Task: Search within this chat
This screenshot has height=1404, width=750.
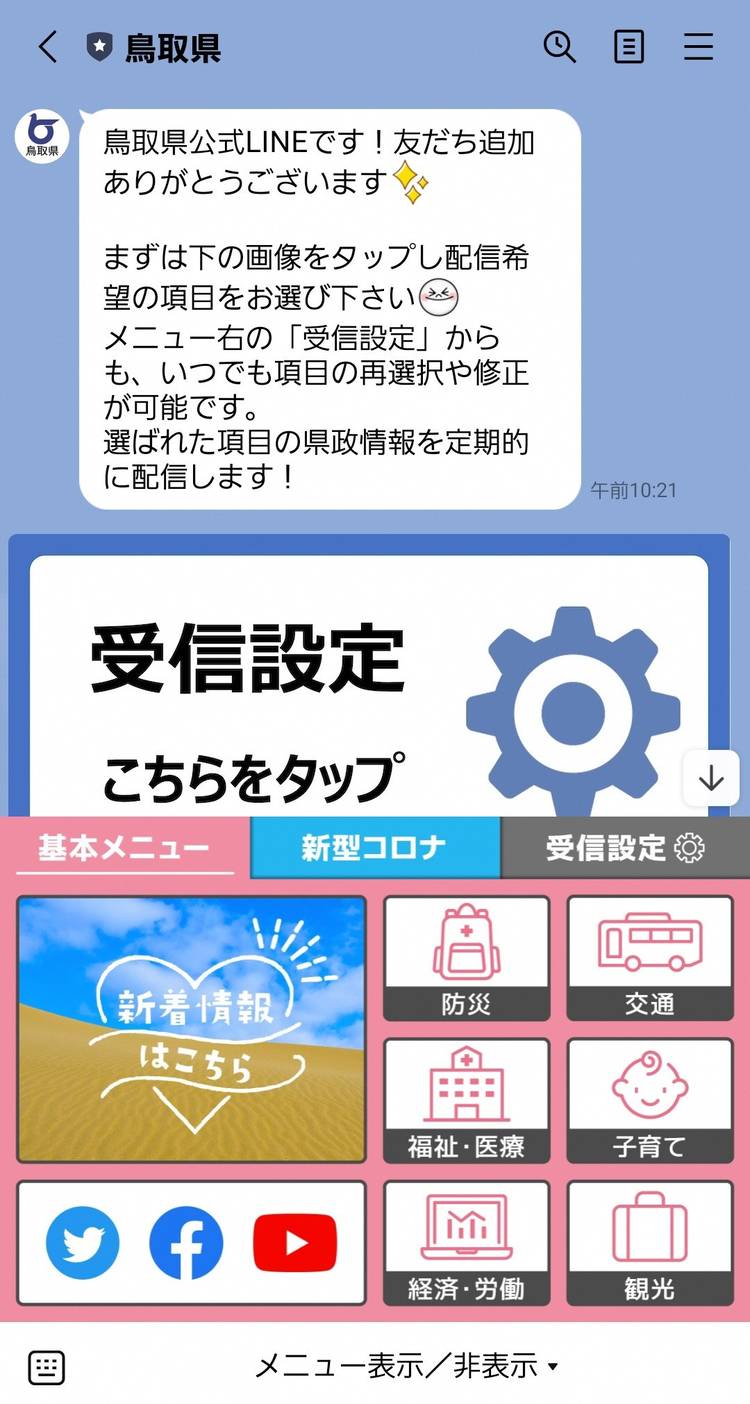Action: 559,47
